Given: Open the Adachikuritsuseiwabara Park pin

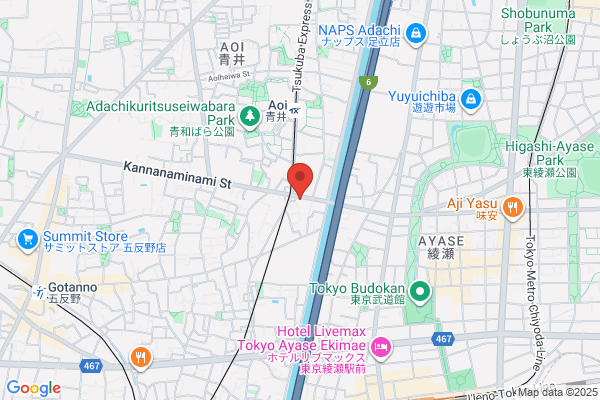Looking at the screenshot, I should (x=250, y=117).
